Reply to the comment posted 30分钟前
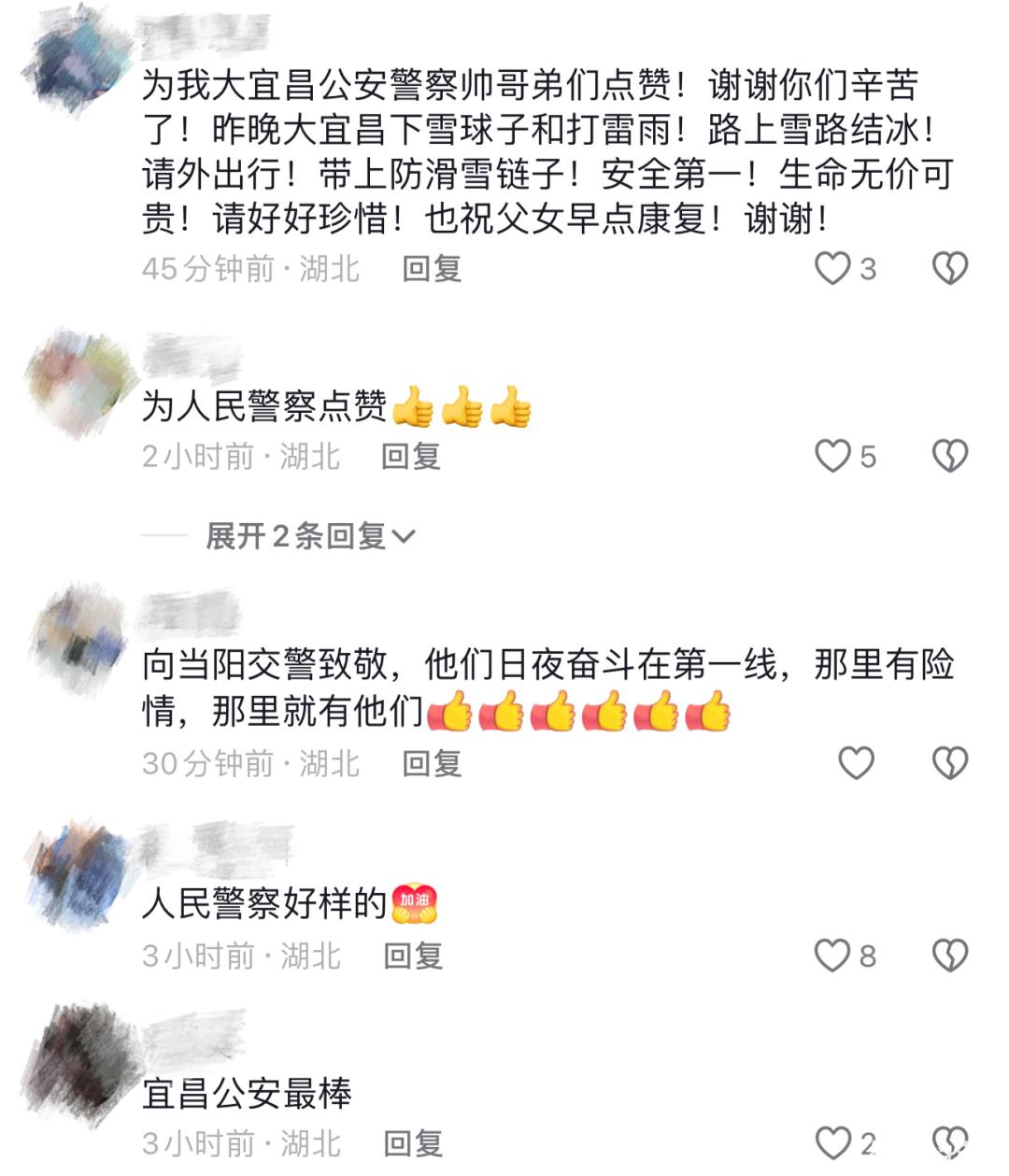 (x=432, y=763)
